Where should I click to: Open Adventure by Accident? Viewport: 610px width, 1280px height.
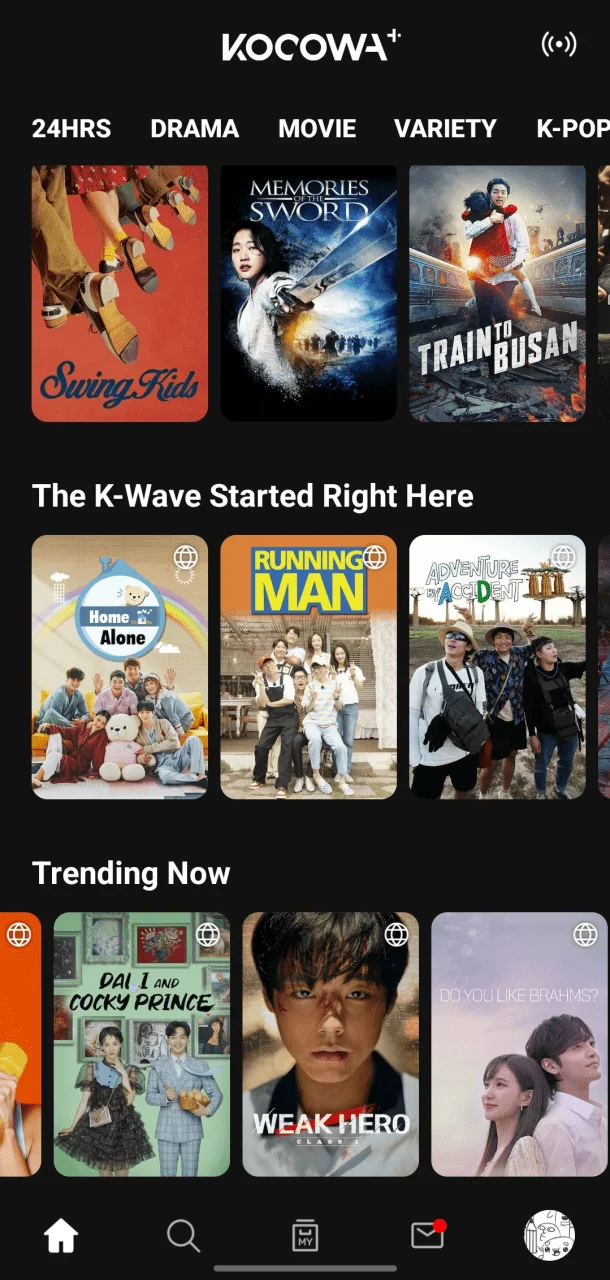tap(497, 667)
